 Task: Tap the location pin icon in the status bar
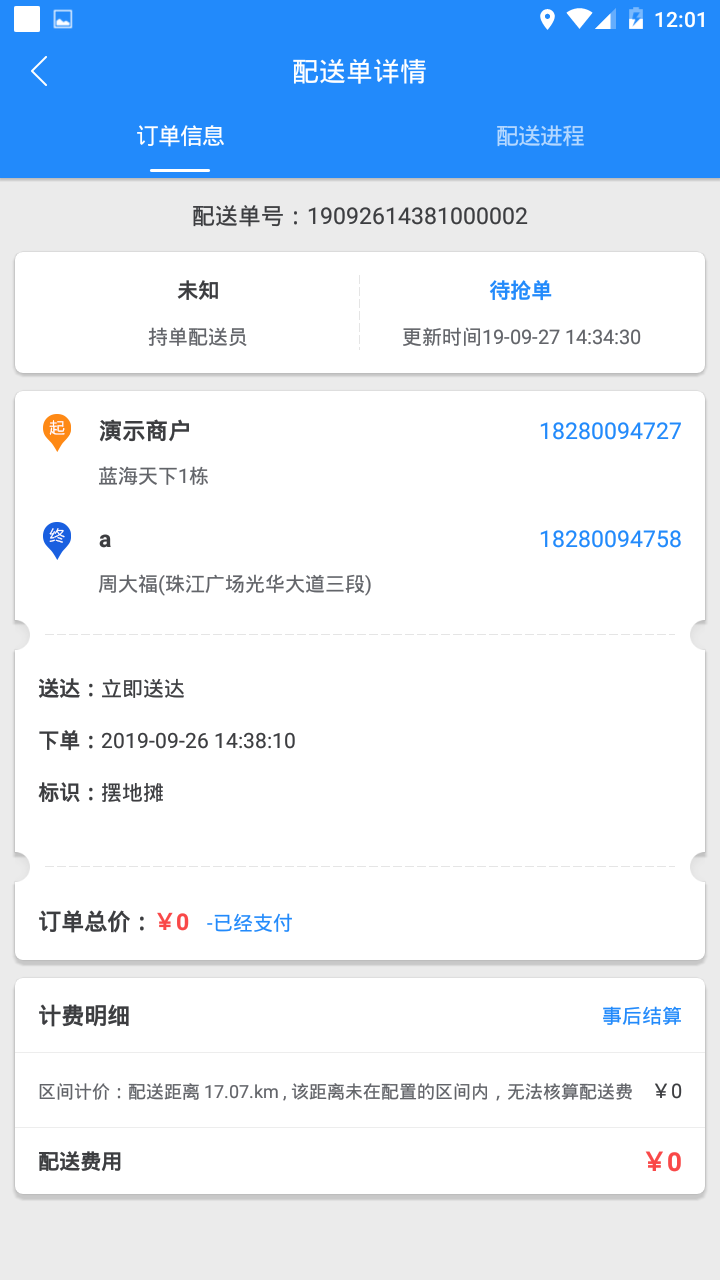tap(546, 16)
